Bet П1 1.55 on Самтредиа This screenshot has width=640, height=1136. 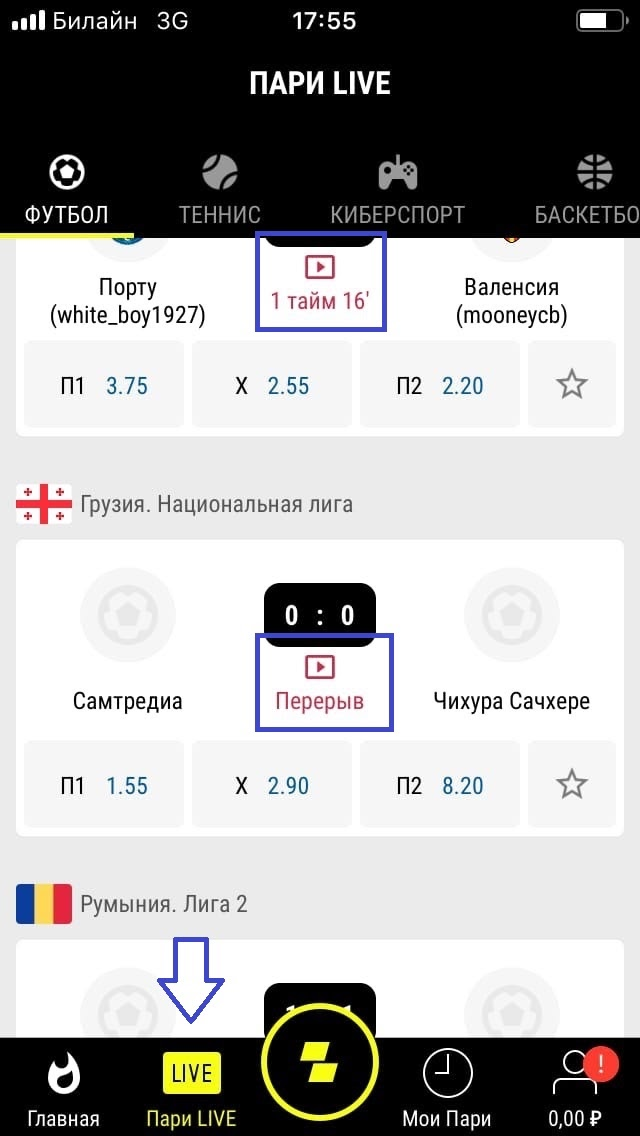104,785
